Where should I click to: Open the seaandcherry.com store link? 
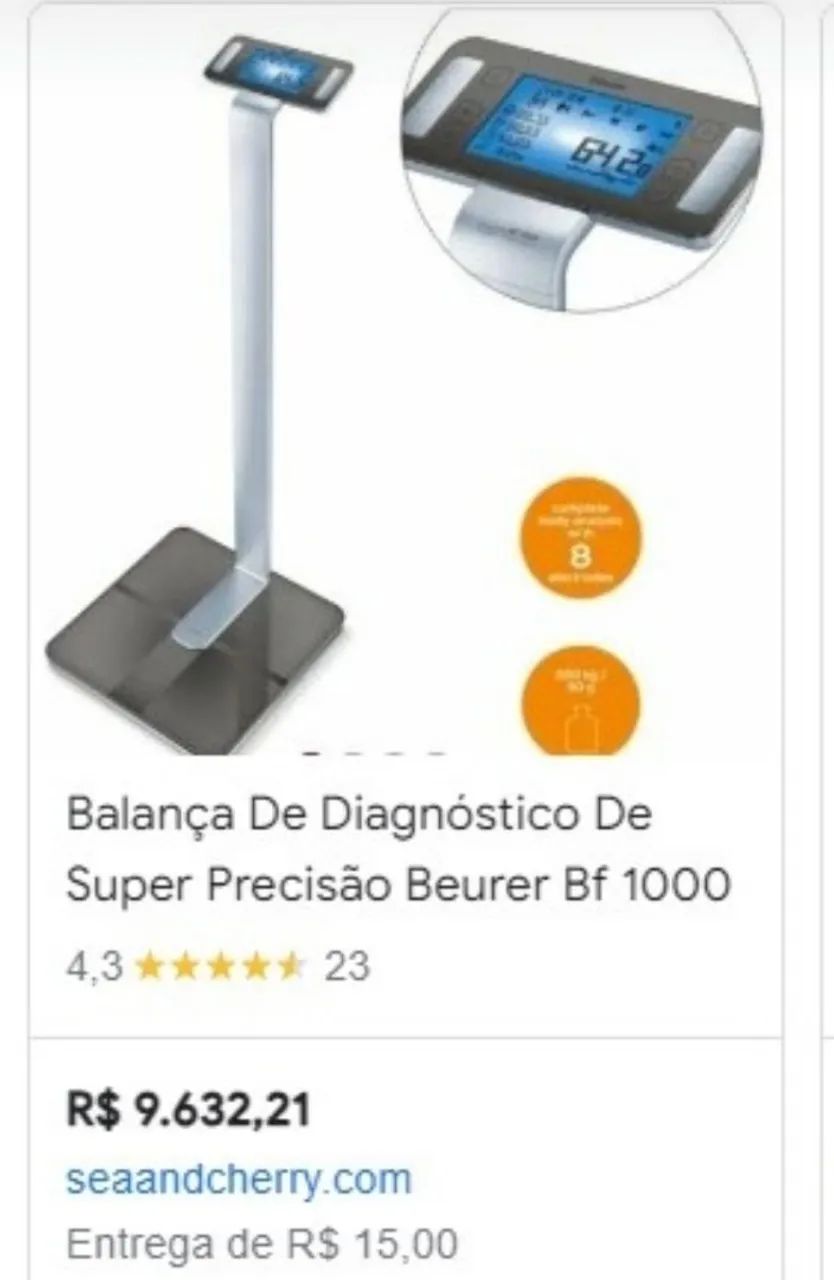click(x=235, y=1179)
